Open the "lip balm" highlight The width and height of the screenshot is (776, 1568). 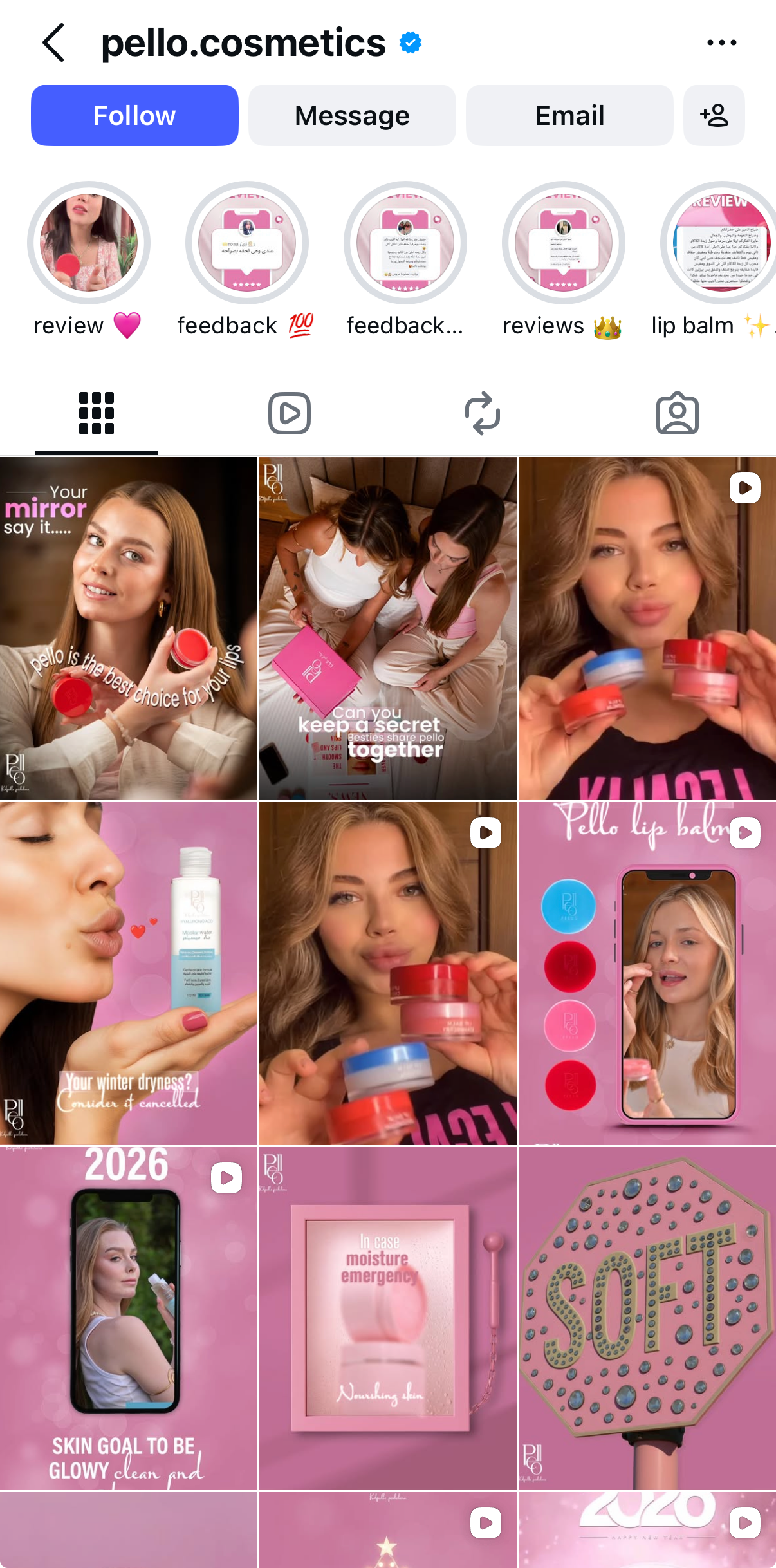coord(718,243)
